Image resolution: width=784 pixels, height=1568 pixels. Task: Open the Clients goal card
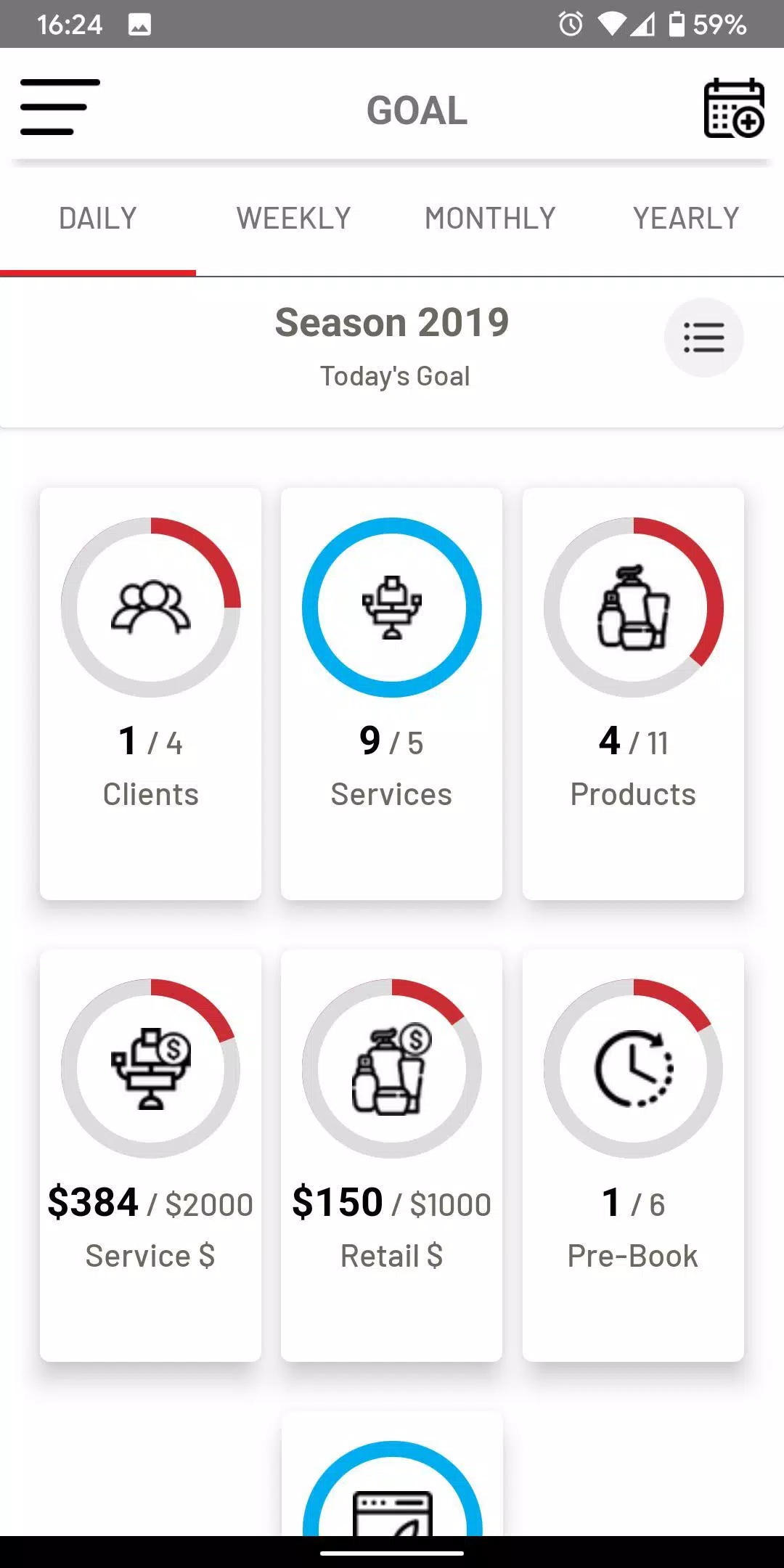click(150, 693)
